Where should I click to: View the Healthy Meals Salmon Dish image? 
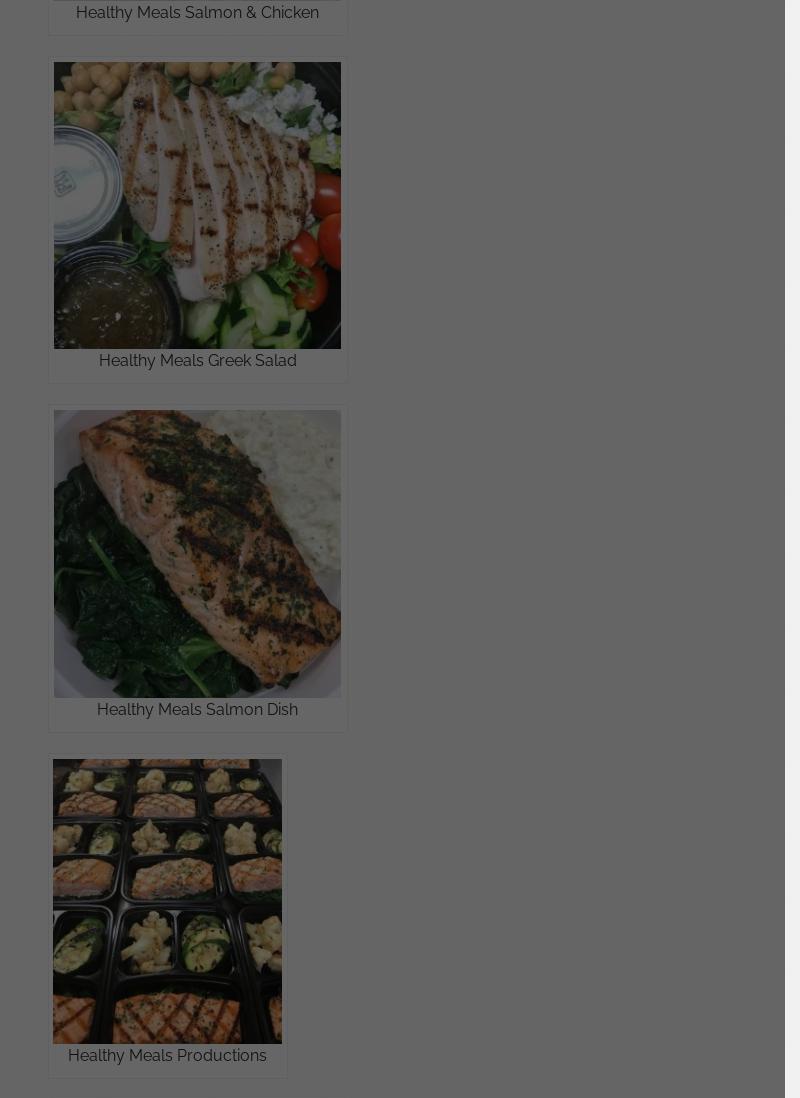tap(197, 553)
